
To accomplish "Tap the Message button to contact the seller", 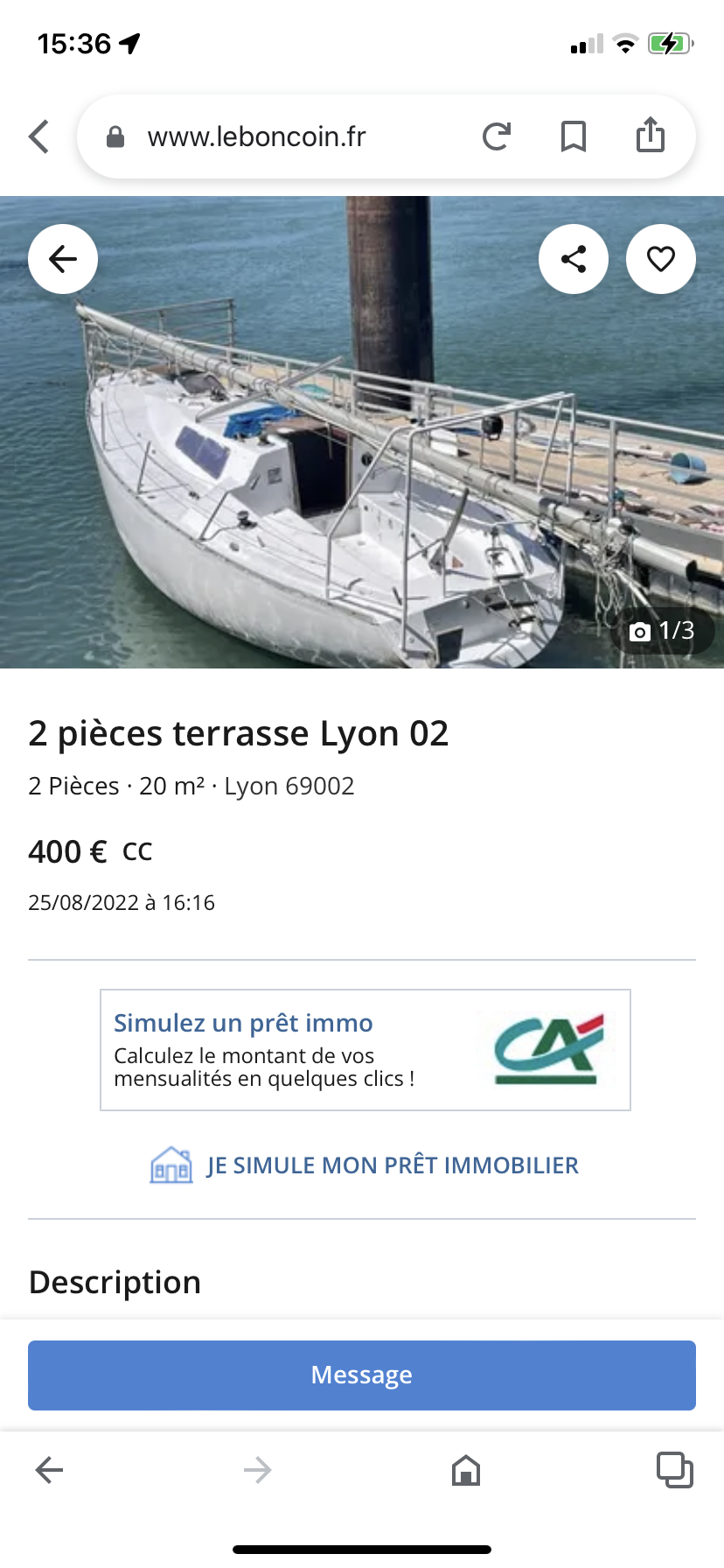I will (362, 1375).
